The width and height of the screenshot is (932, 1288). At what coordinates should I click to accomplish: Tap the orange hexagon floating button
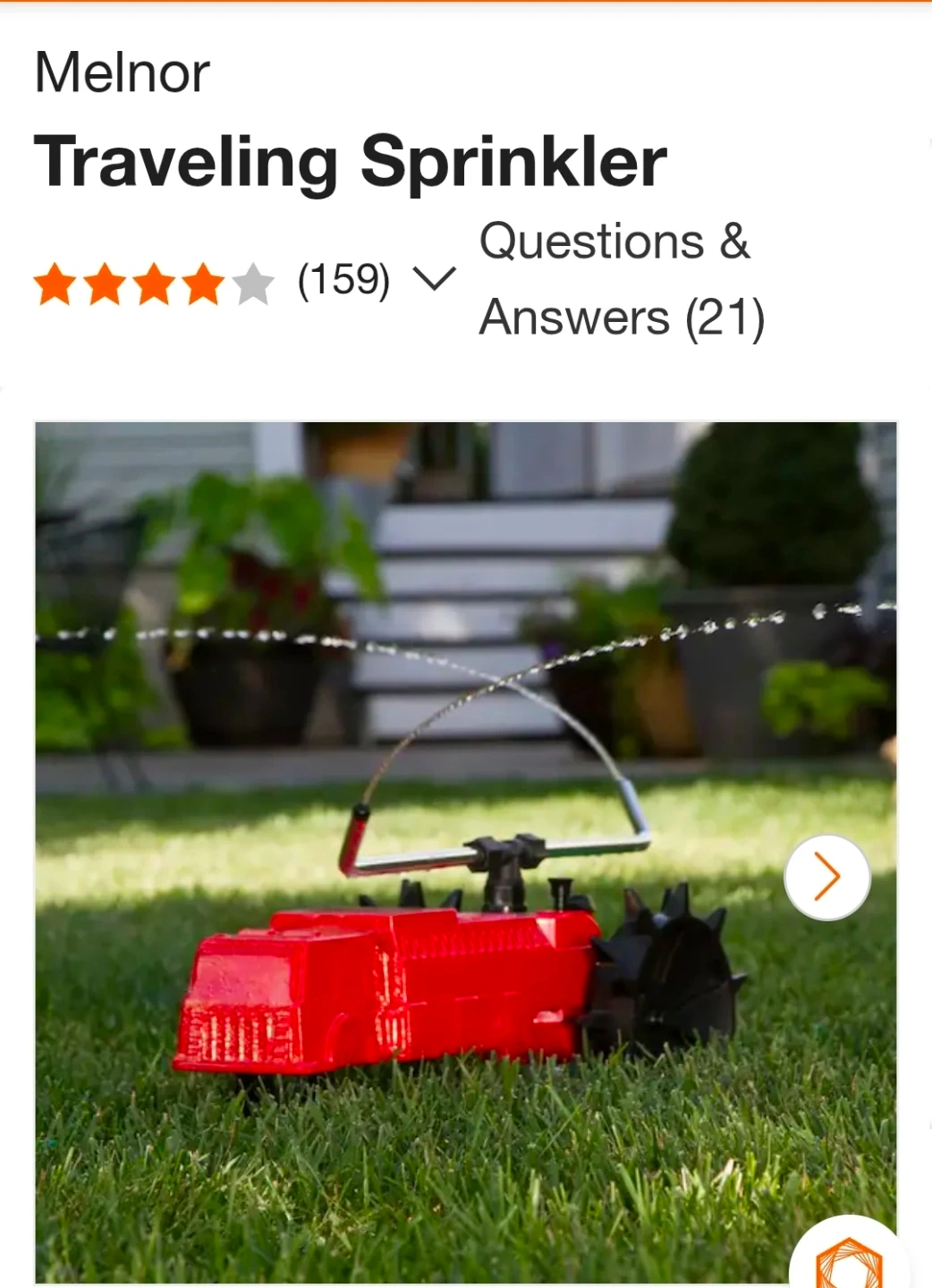click(x=850, y=1263)
